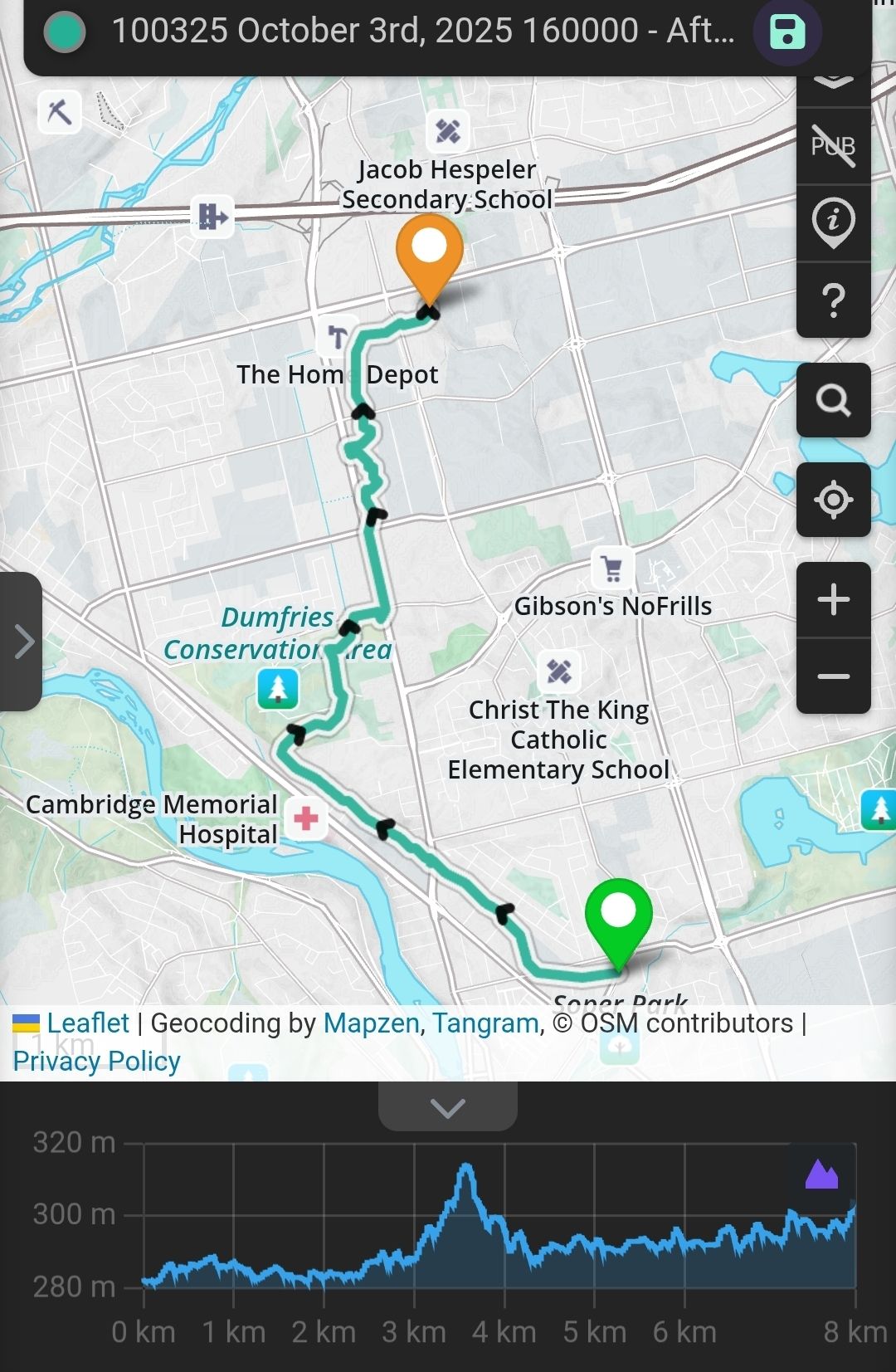This screenshot has height=1372, width=896.
Task: Save the route with the floppy icon
Action: (786, 32)
